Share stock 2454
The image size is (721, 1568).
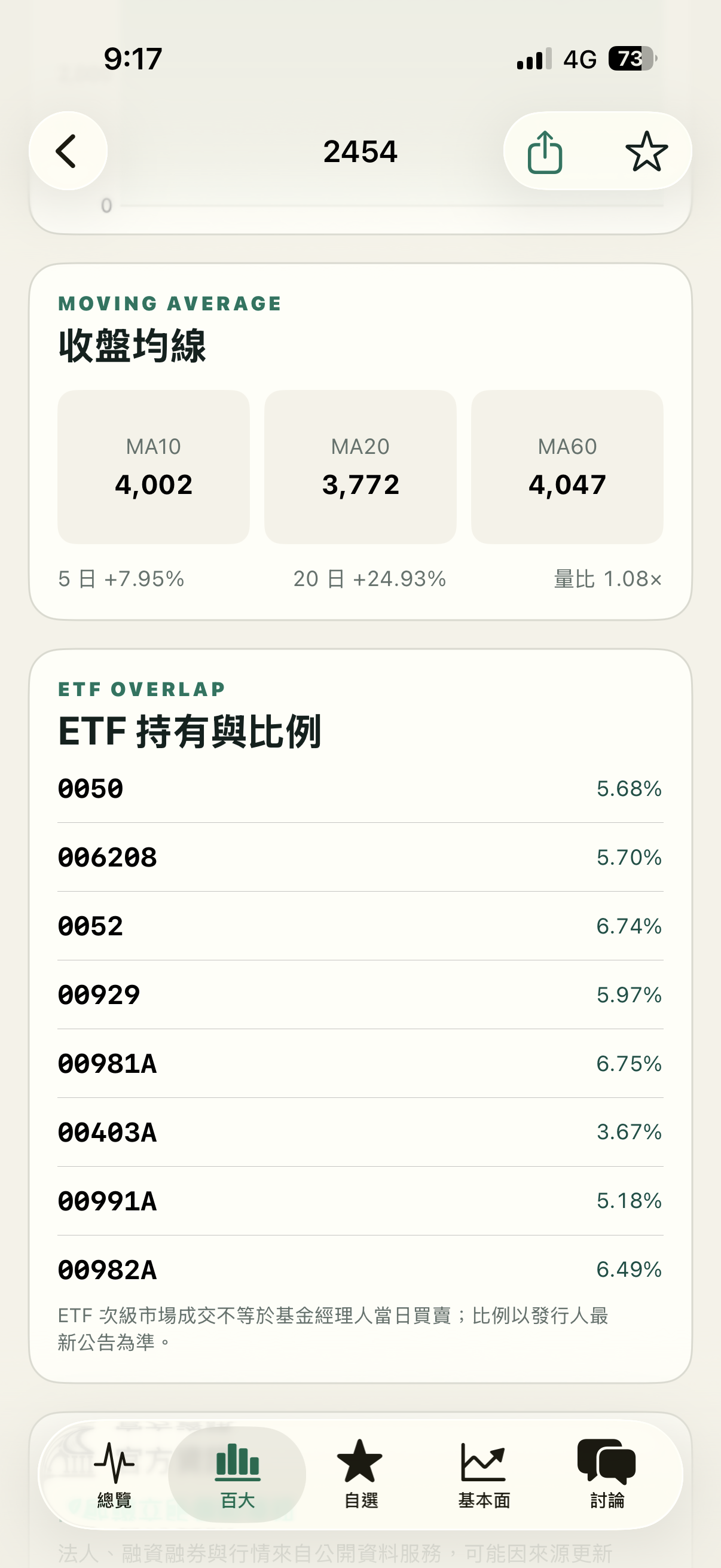tap(545, 151)
